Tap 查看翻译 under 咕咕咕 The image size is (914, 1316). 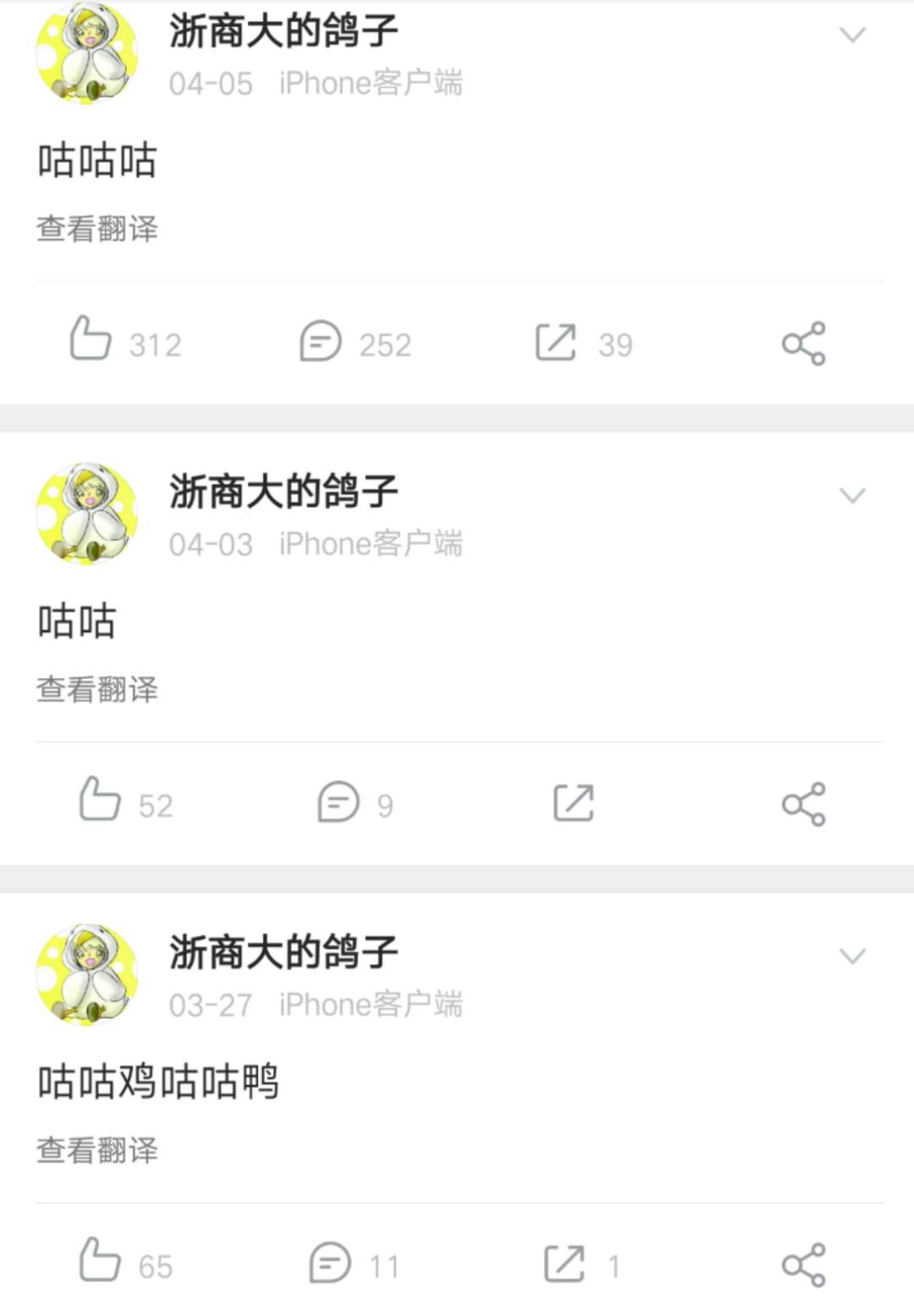[97, 229]
